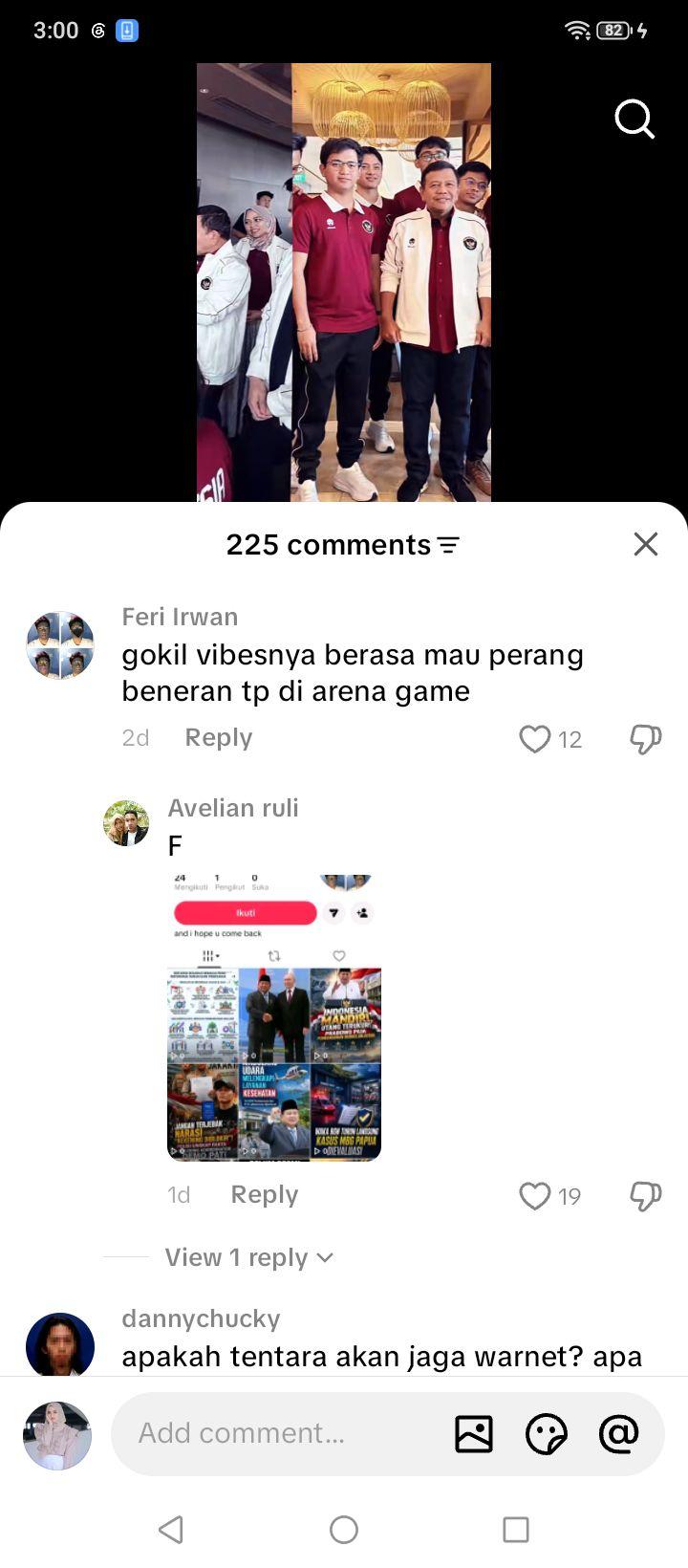Close the comments panel
This screenshot has height=1568, width=688.
coord(646,544)
